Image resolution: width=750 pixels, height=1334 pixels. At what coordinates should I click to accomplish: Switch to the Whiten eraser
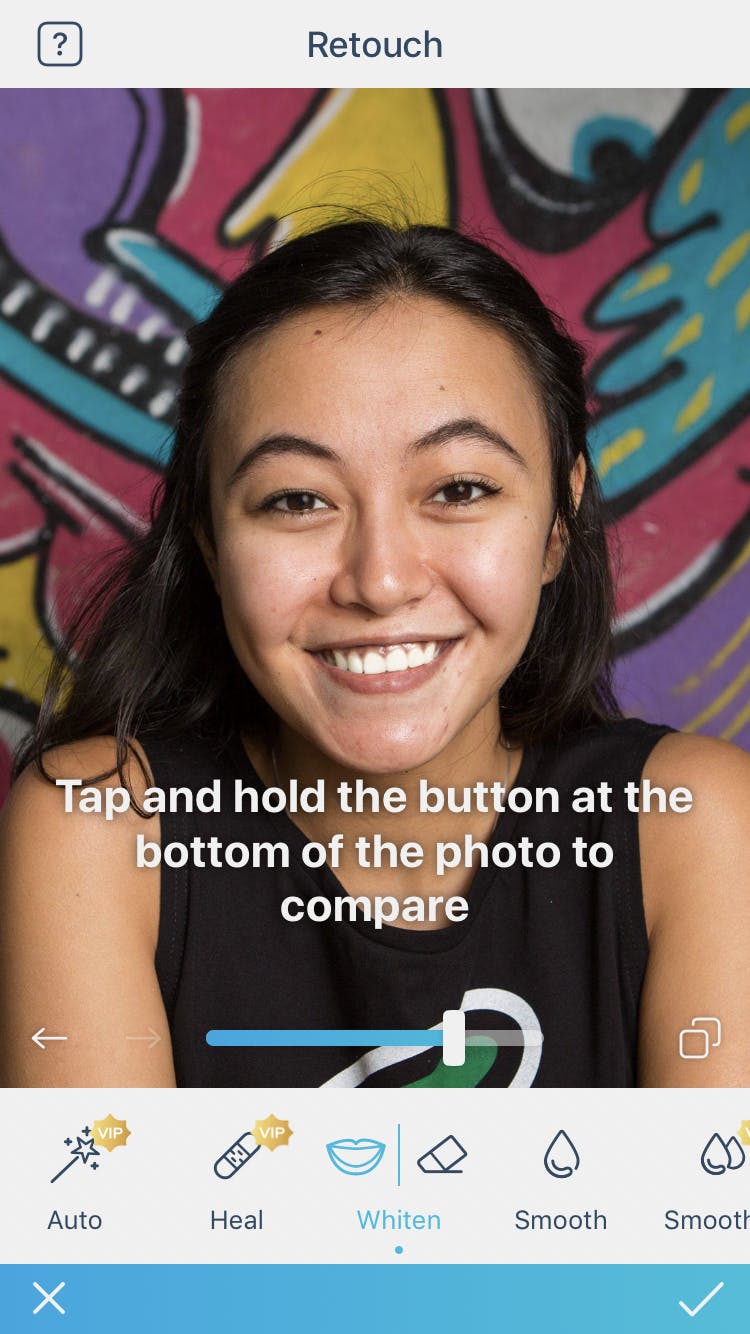coord(442,1157)
